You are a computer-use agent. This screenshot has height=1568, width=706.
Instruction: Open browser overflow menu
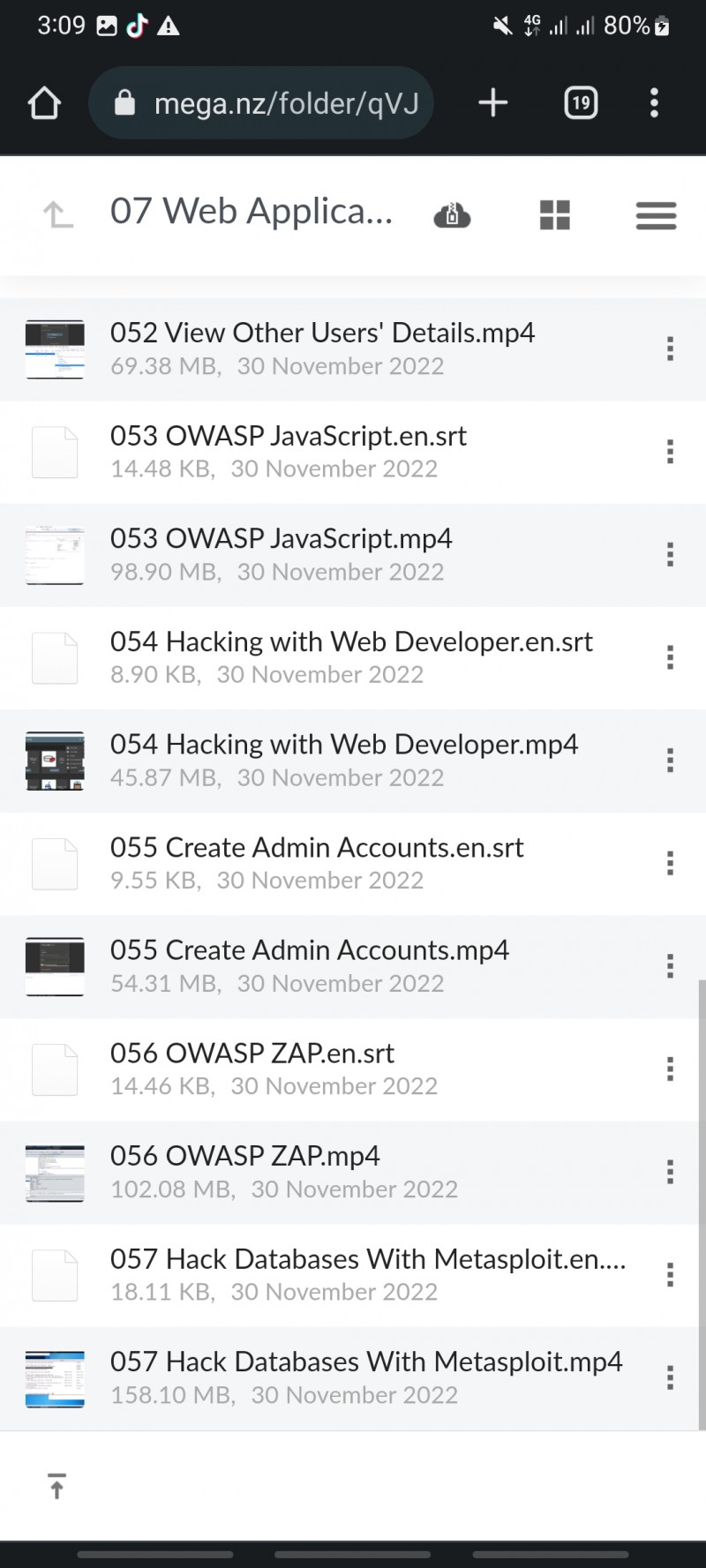point(654,103)
